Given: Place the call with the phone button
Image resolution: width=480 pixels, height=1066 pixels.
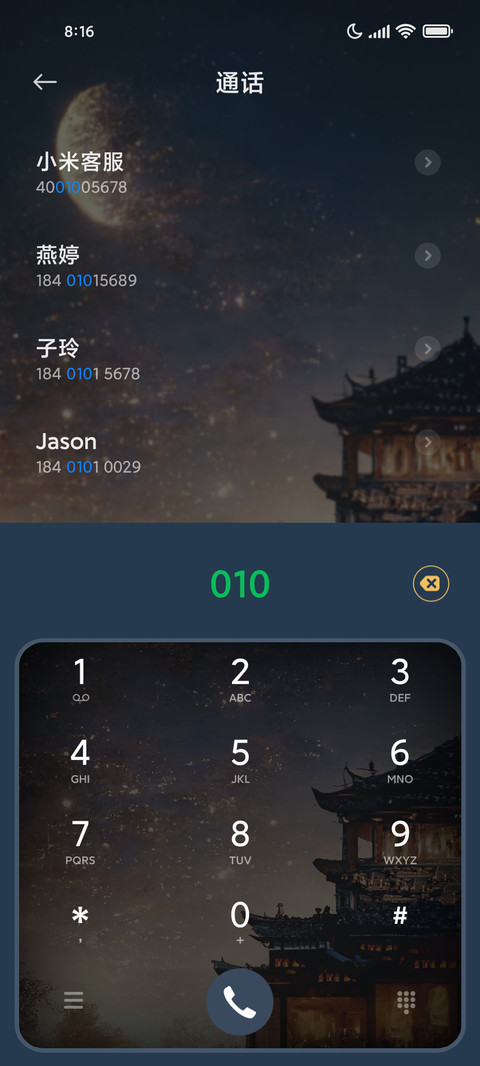Looking at the screenshot, I should [240, 1002].
